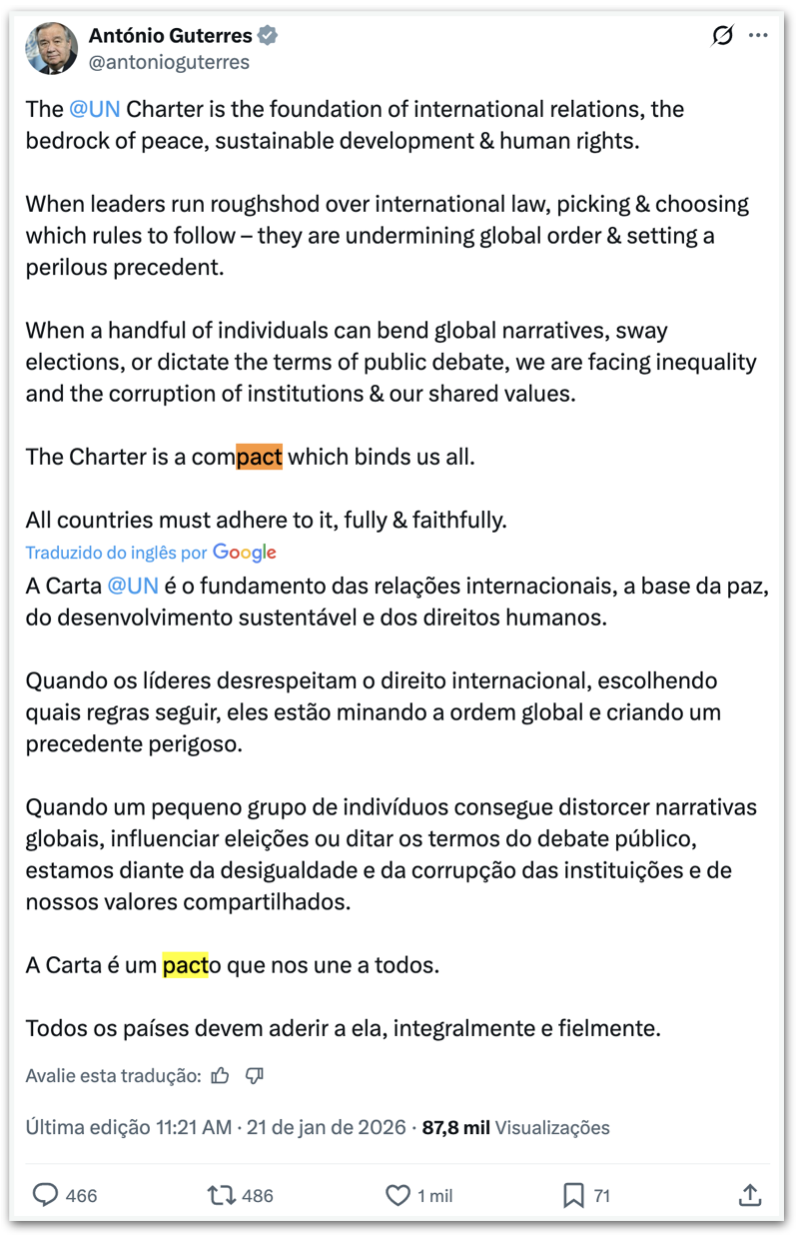Open the Visualizações analytics link
Screen dimensions: 798x1236
coord(552,1127)
